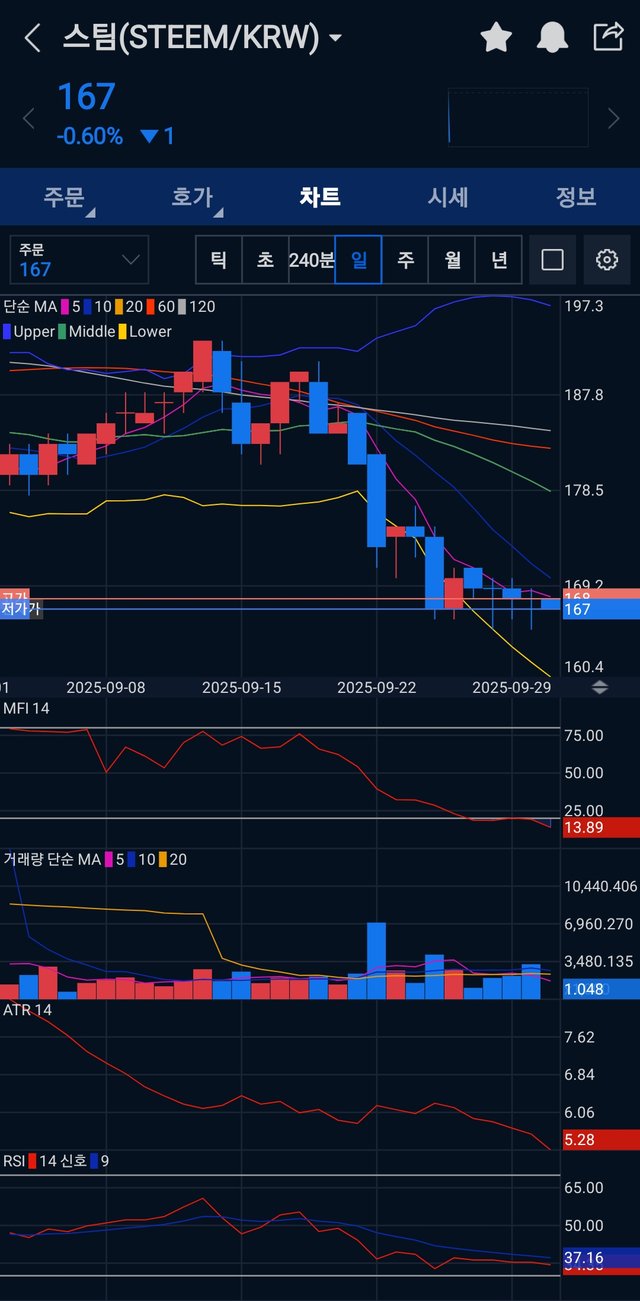The height and width of the screenshot is (1301, 640).
Task: Select the 년 yearly chart interval
Action: 498,260
